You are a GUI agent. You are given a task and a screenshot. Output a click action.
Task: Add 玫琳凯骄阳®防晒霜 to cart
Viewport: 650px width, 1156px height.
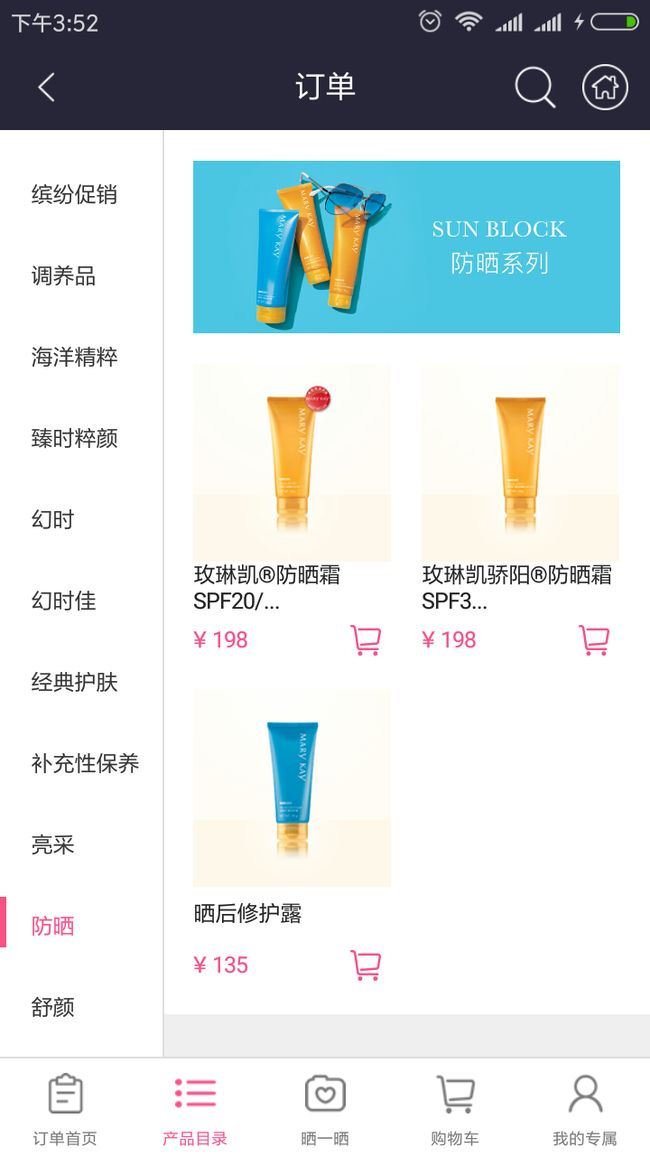pyautogui.click(x=594, y=640)
